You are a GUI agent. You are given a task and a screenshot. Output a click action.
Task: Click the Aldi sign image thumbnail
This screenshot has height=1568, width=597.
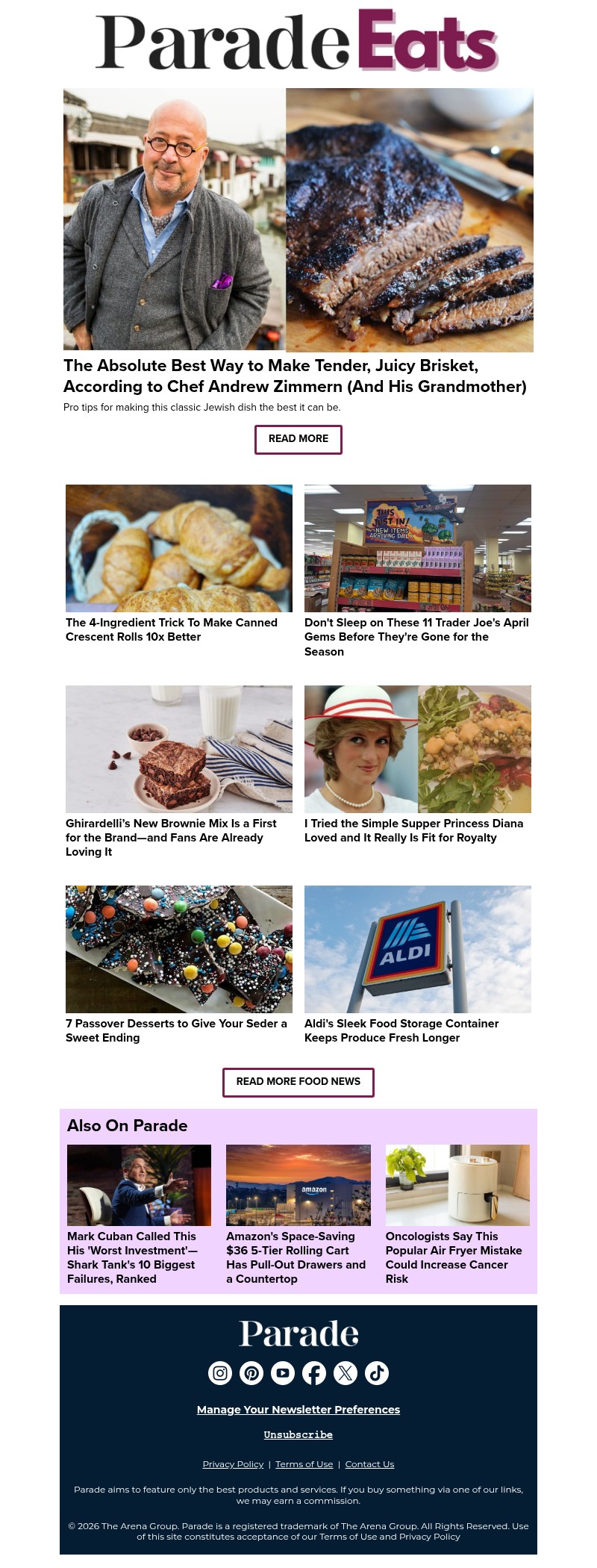coord(417,949)
